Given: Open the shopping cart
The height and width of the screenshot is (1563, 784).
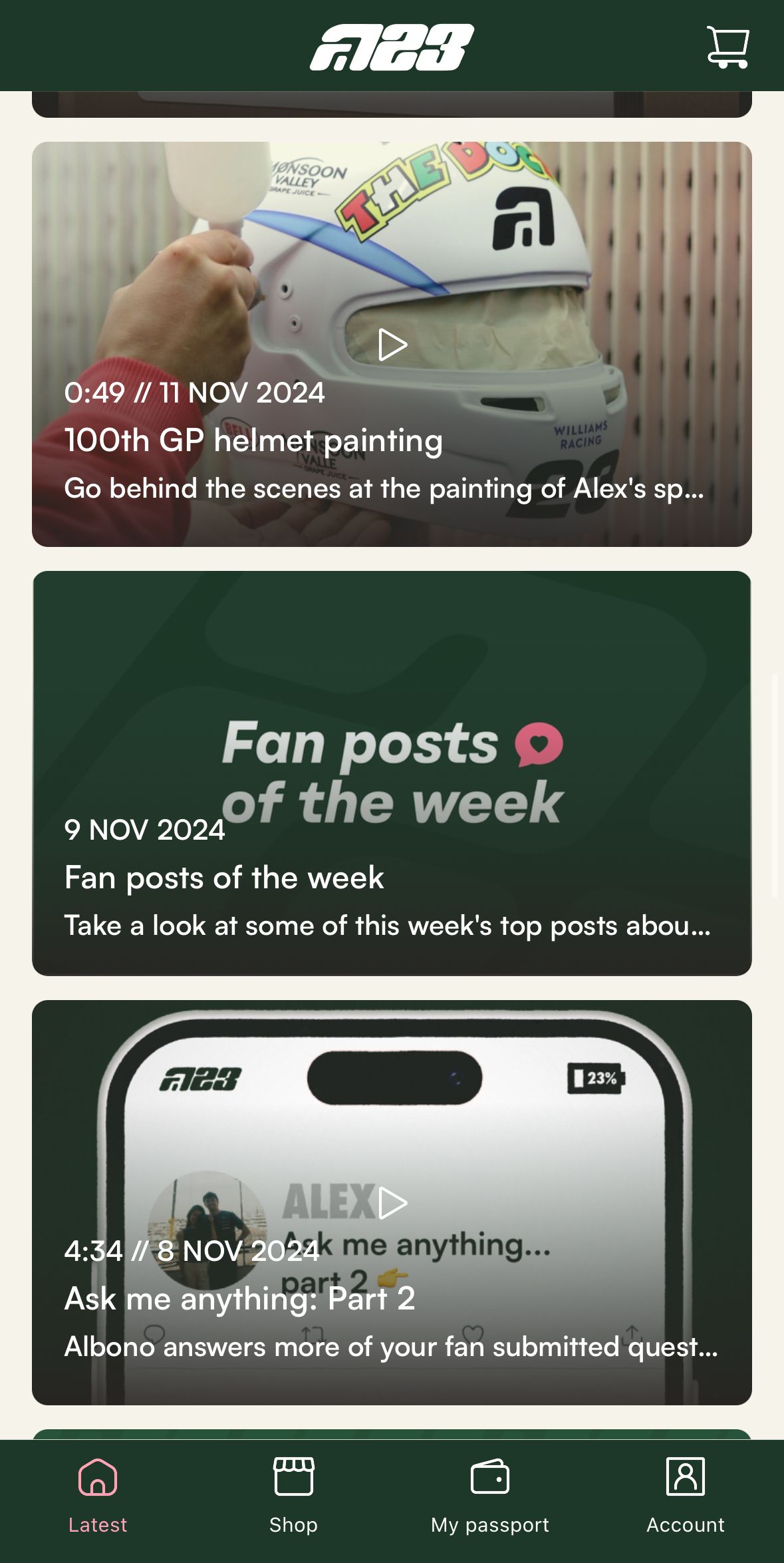Looking at the screenshot, I should click(727, 47).
